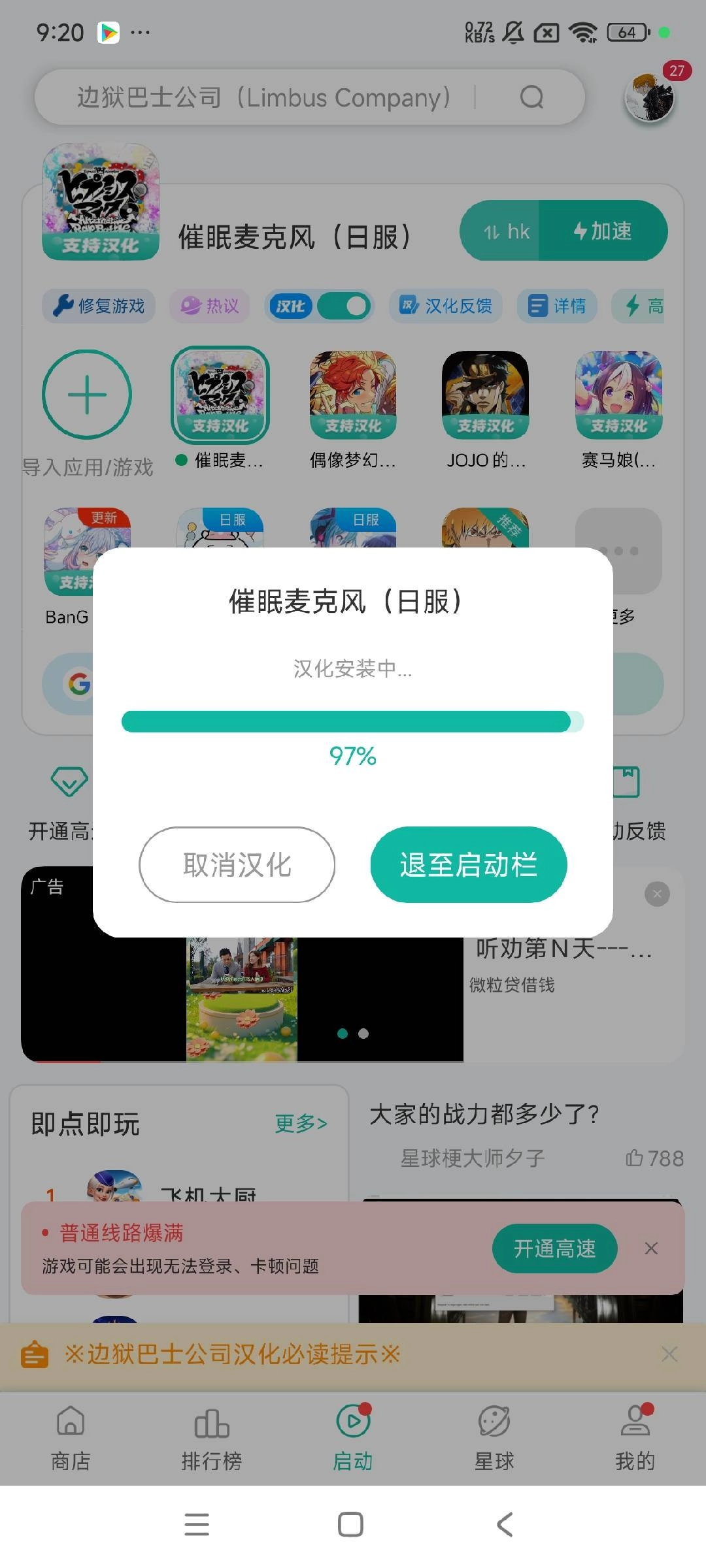706x1568 pixels.
Task: Toggle the 汉化 switch
Action: pos(345,306)
